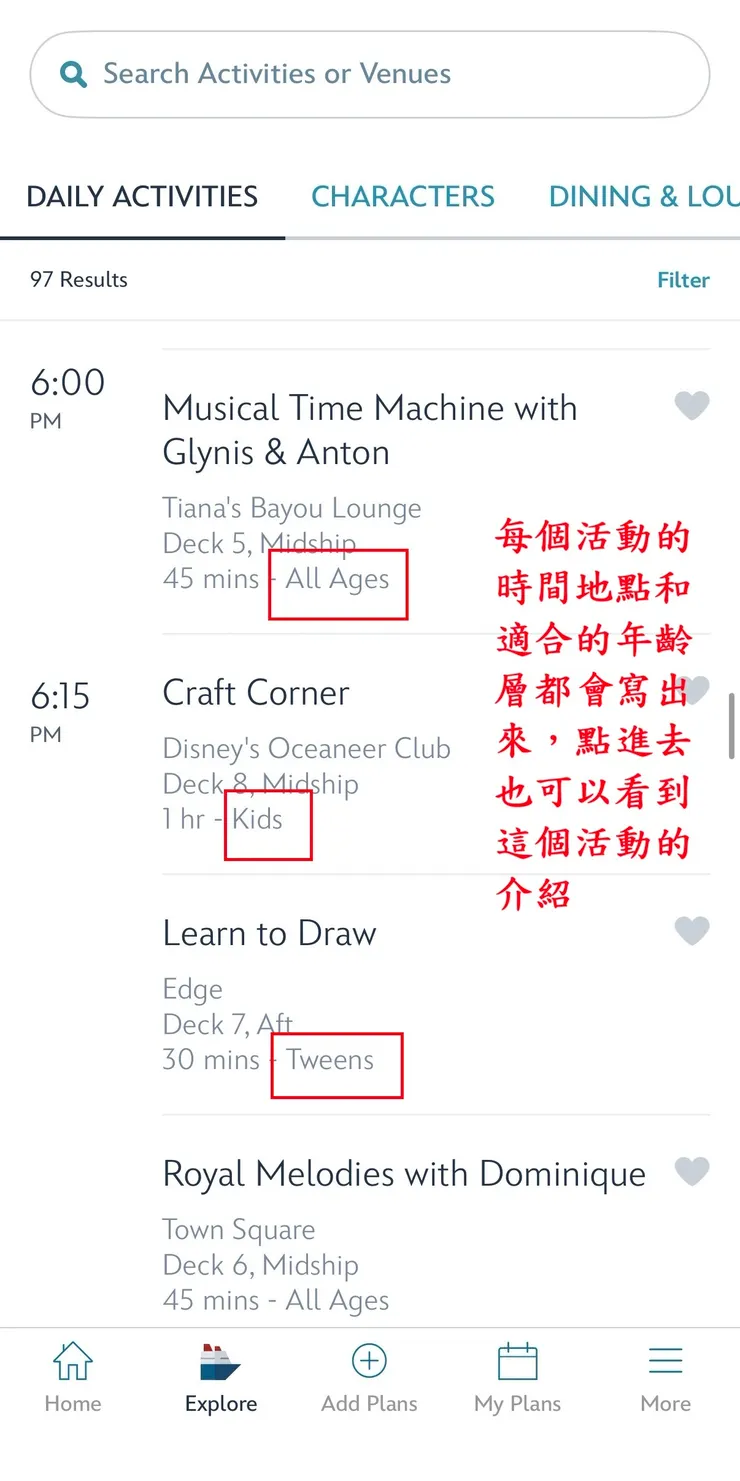
Task: Open the More hamburger menu icon
Action: [665, 1359]
